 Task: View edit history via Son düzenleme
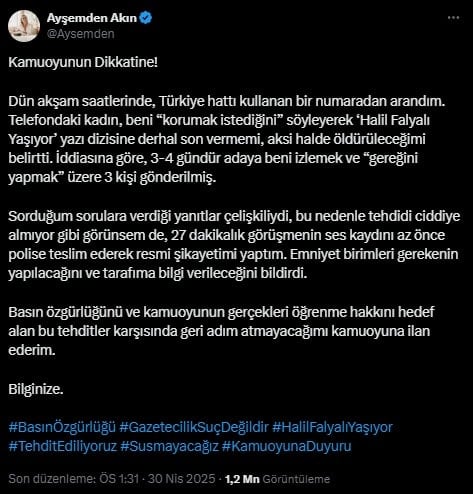point(52,479)
